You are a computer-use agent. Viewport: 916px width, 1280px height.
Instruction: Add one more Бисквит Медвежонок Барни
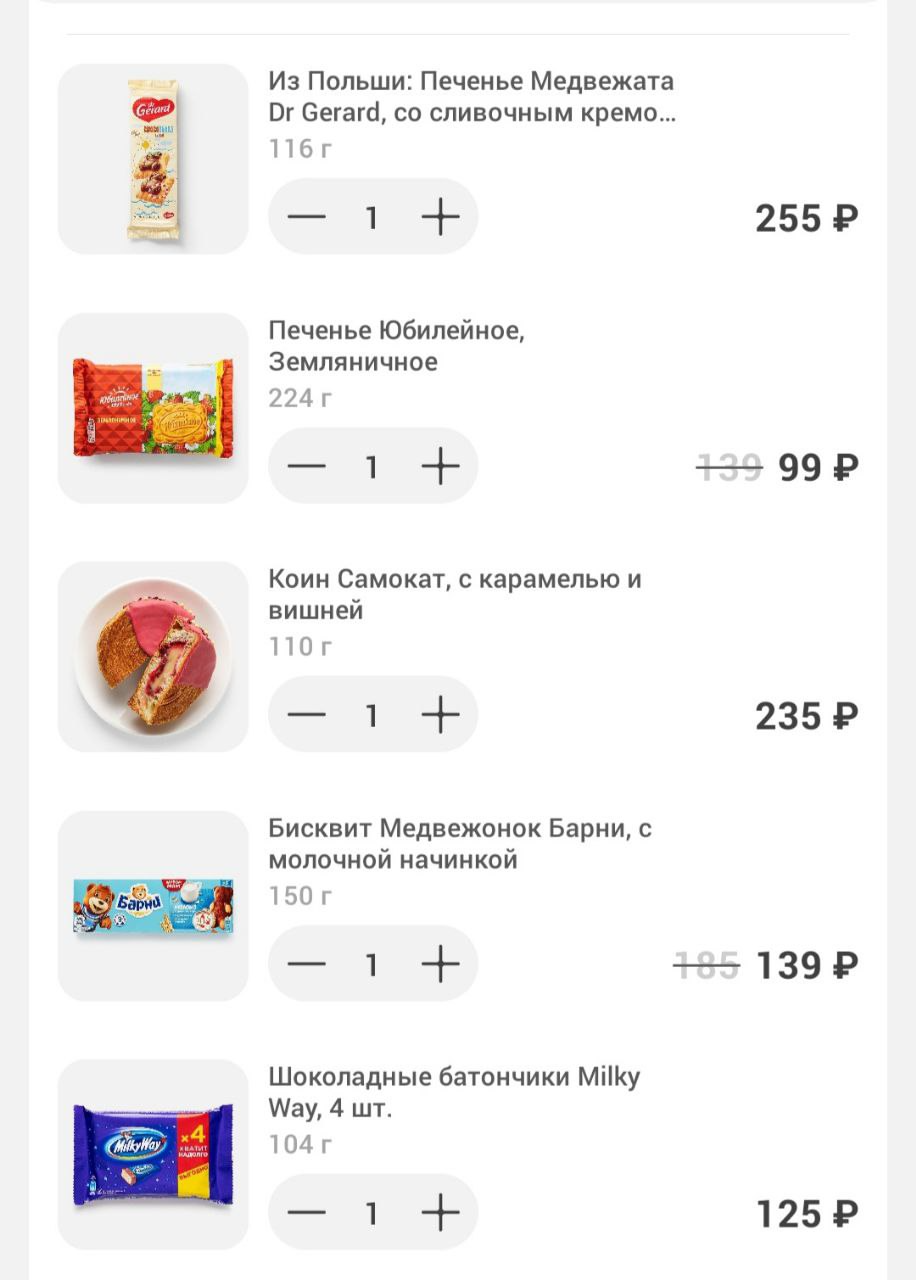(440, 964)
